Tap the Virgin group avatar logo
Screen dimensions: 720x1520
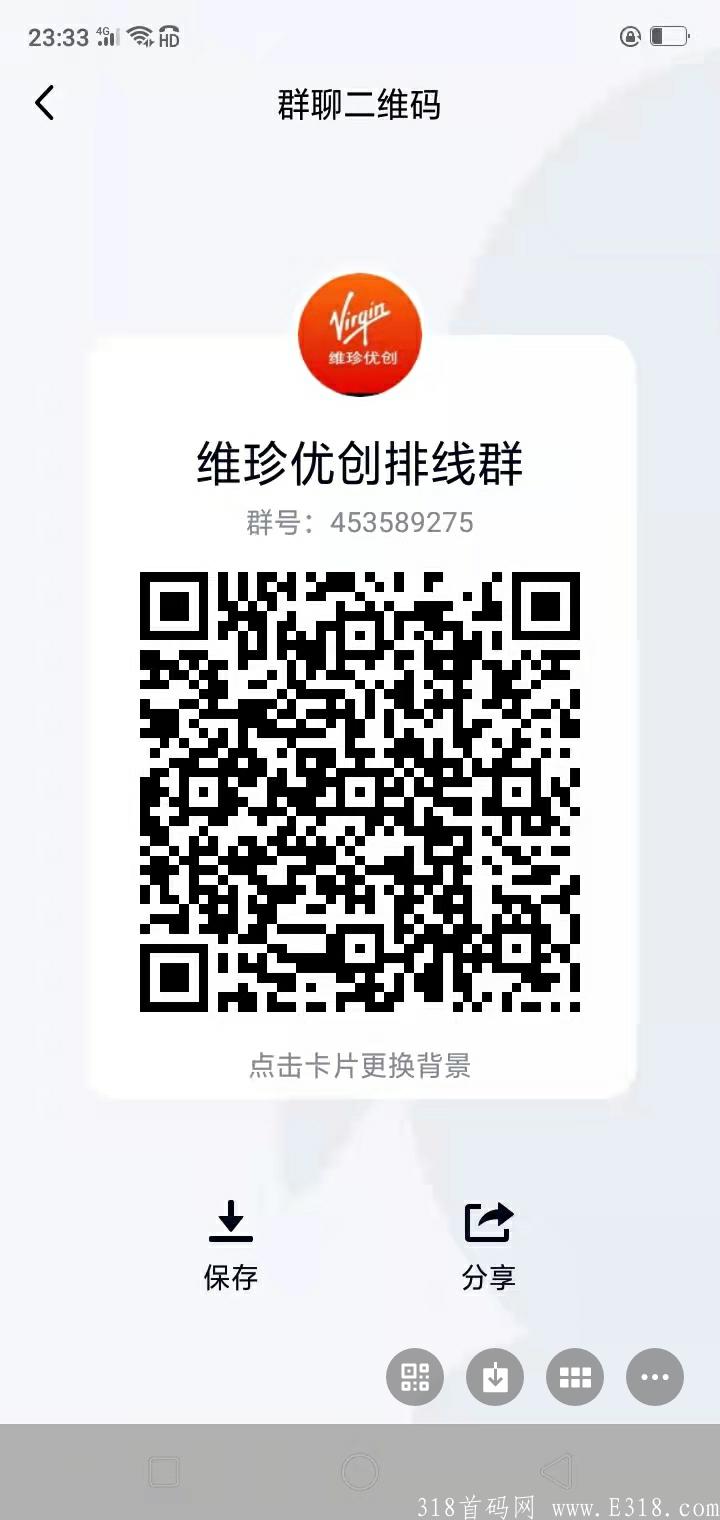(360, 333)
